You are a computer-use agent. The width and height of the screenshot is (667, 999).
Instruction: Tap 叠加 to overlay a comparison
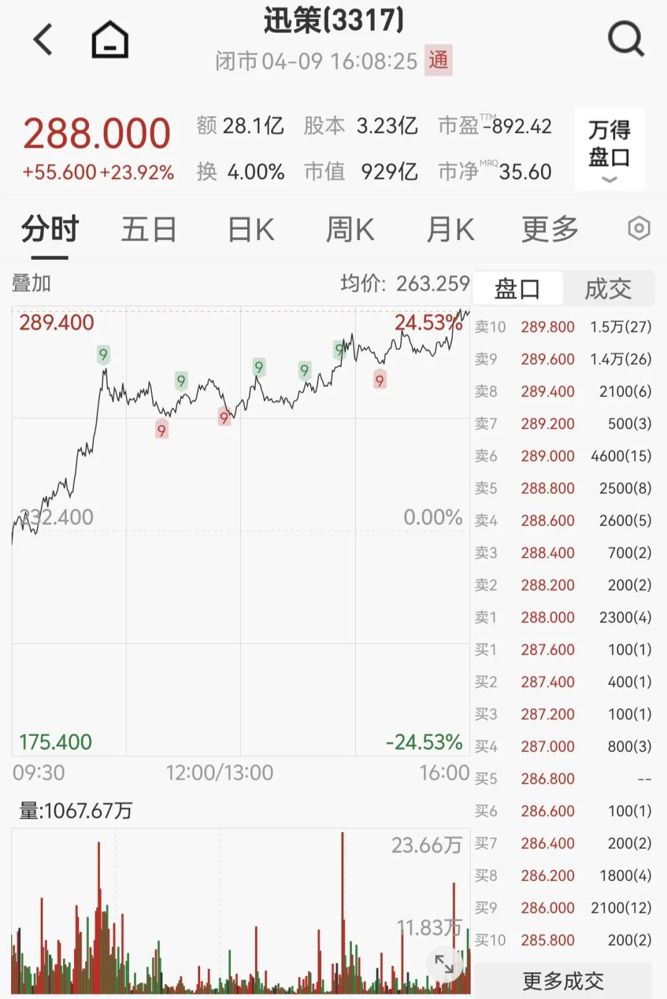click(x=31, y=283)
